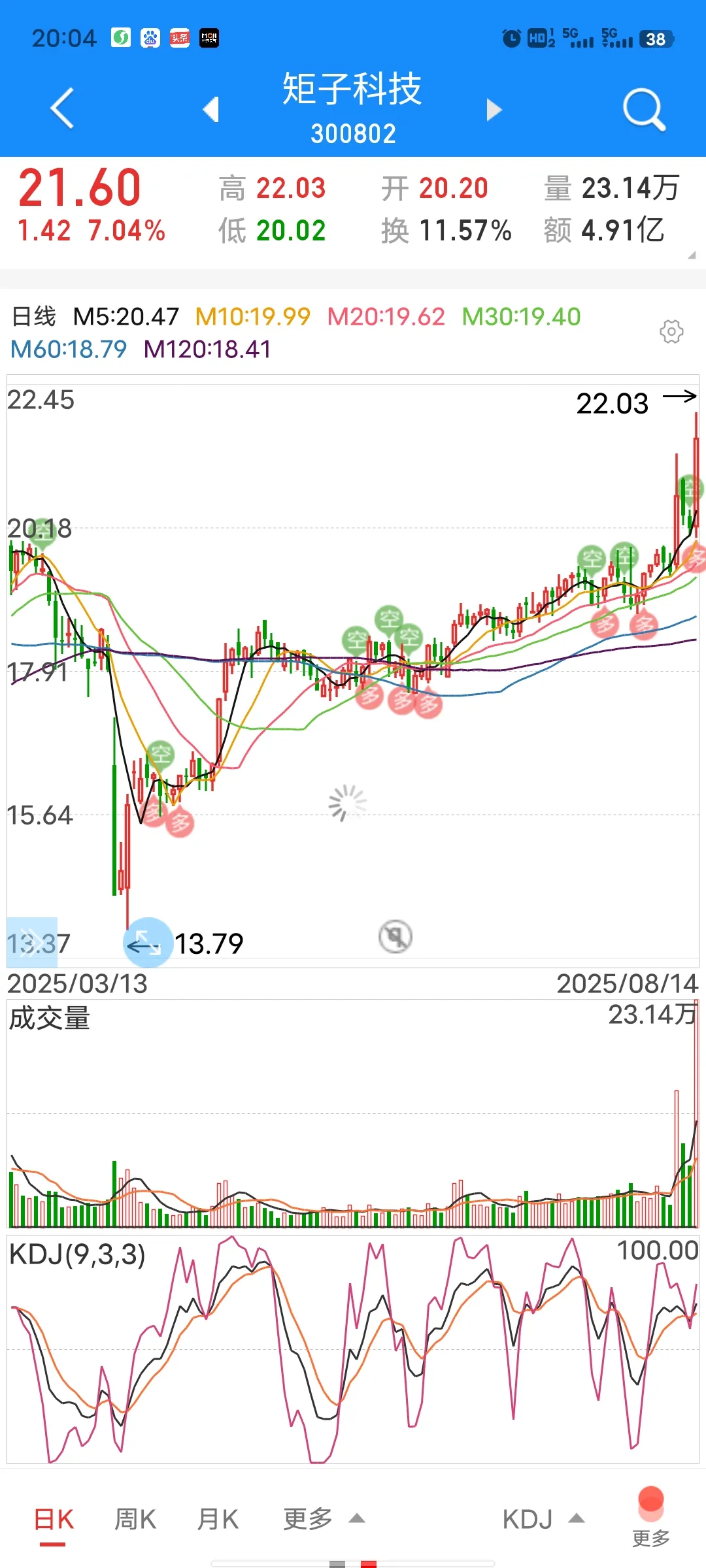Select the 日K tab

point(54,1520)
